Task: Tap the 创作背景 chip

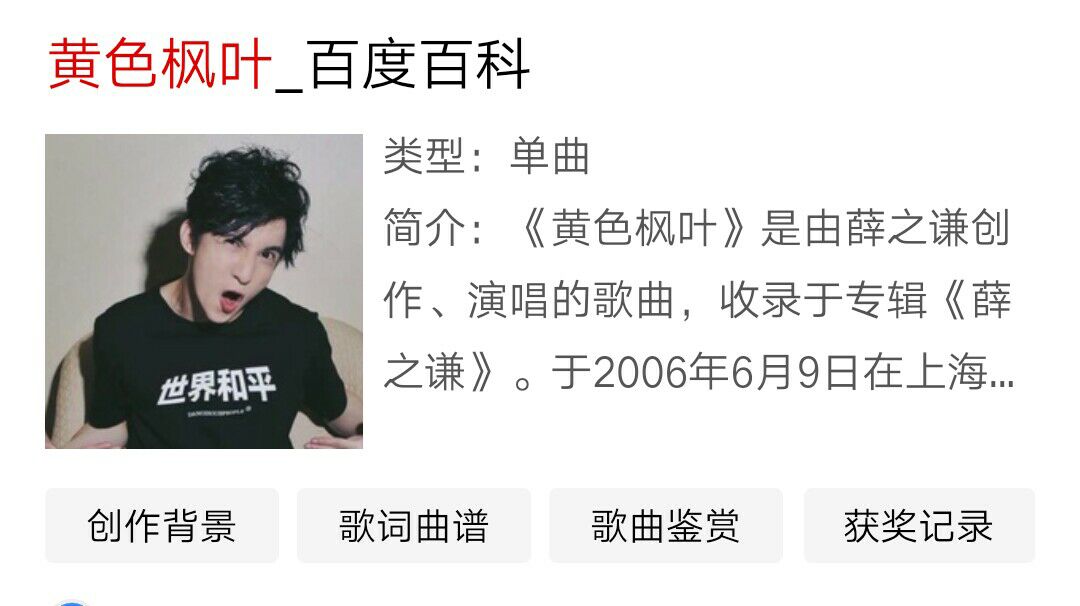Action: 162,526
